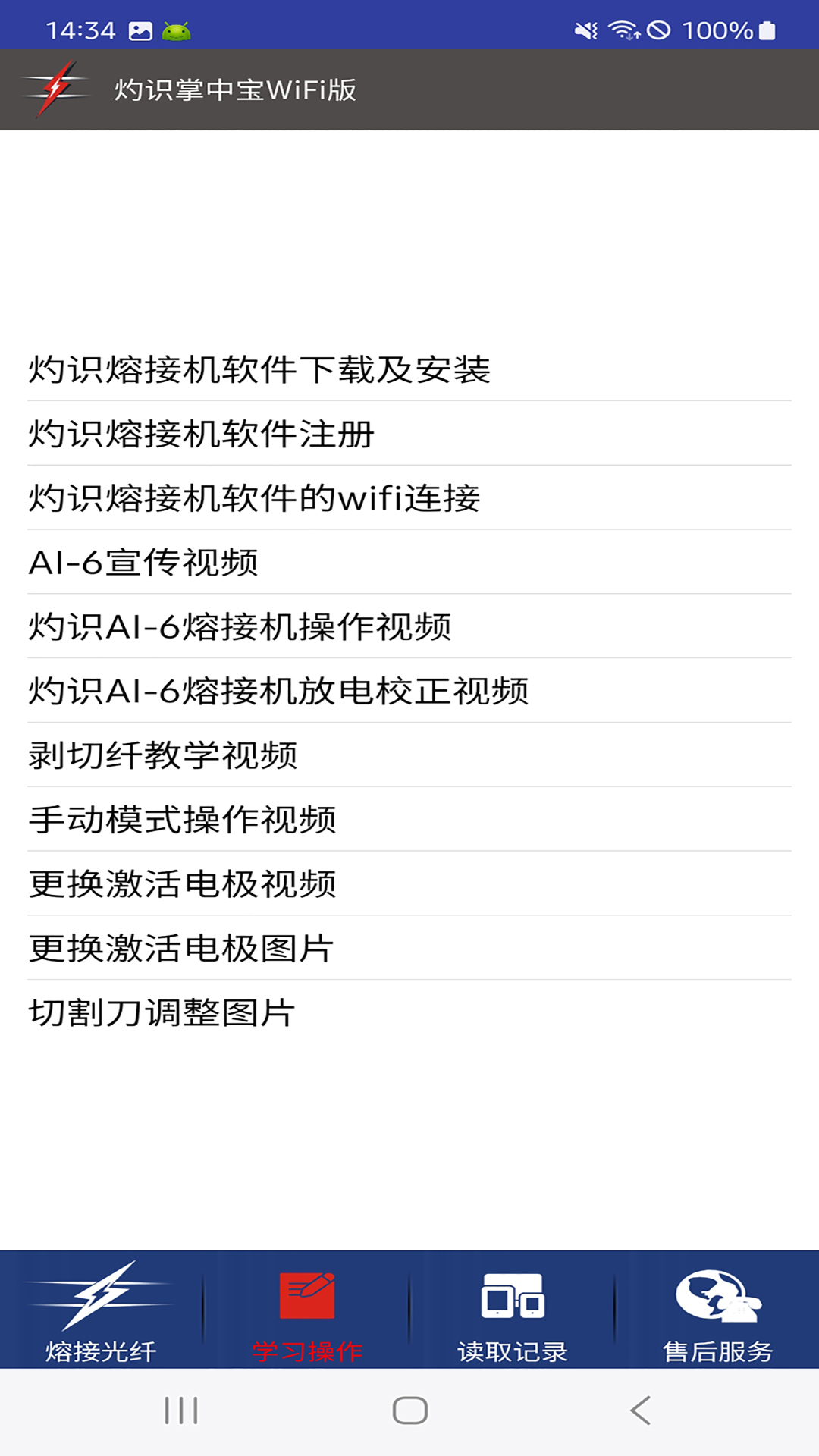This screenshot has height=1456, width=819.
Task: Open 剥切纤教学视频
Action: (163, 755)
